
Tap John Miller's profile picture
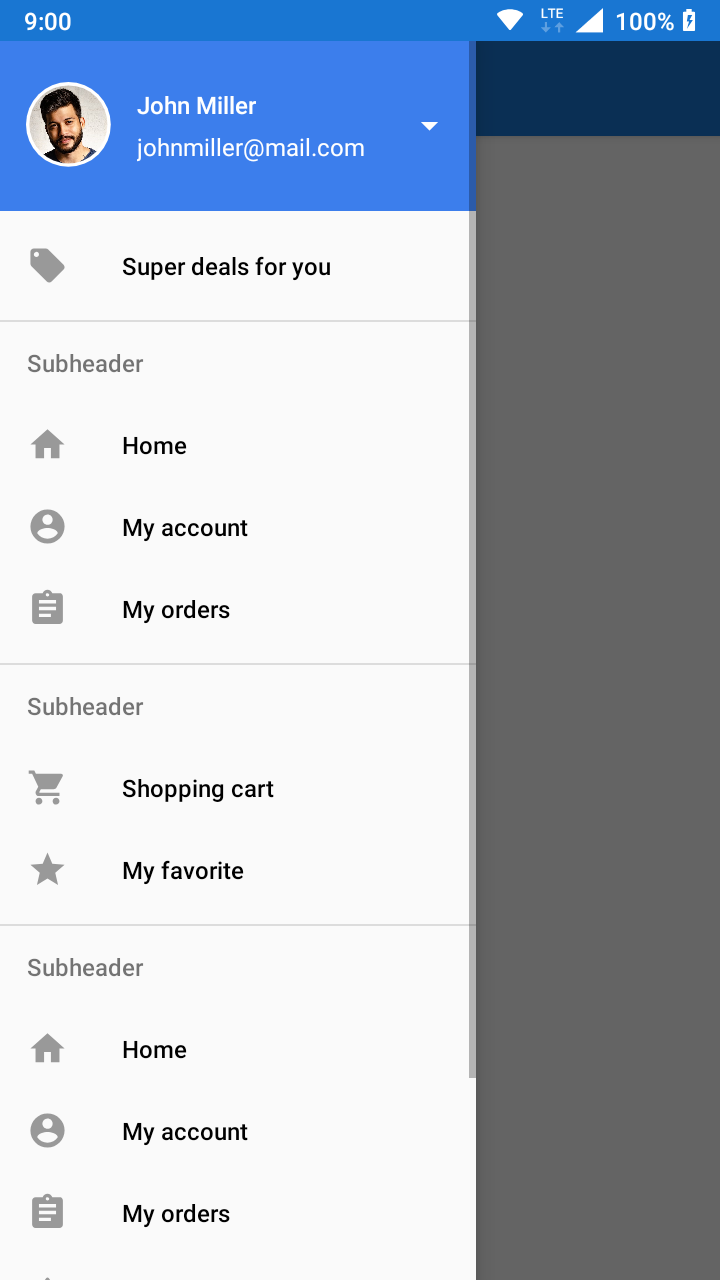click(x=68, y=125)
